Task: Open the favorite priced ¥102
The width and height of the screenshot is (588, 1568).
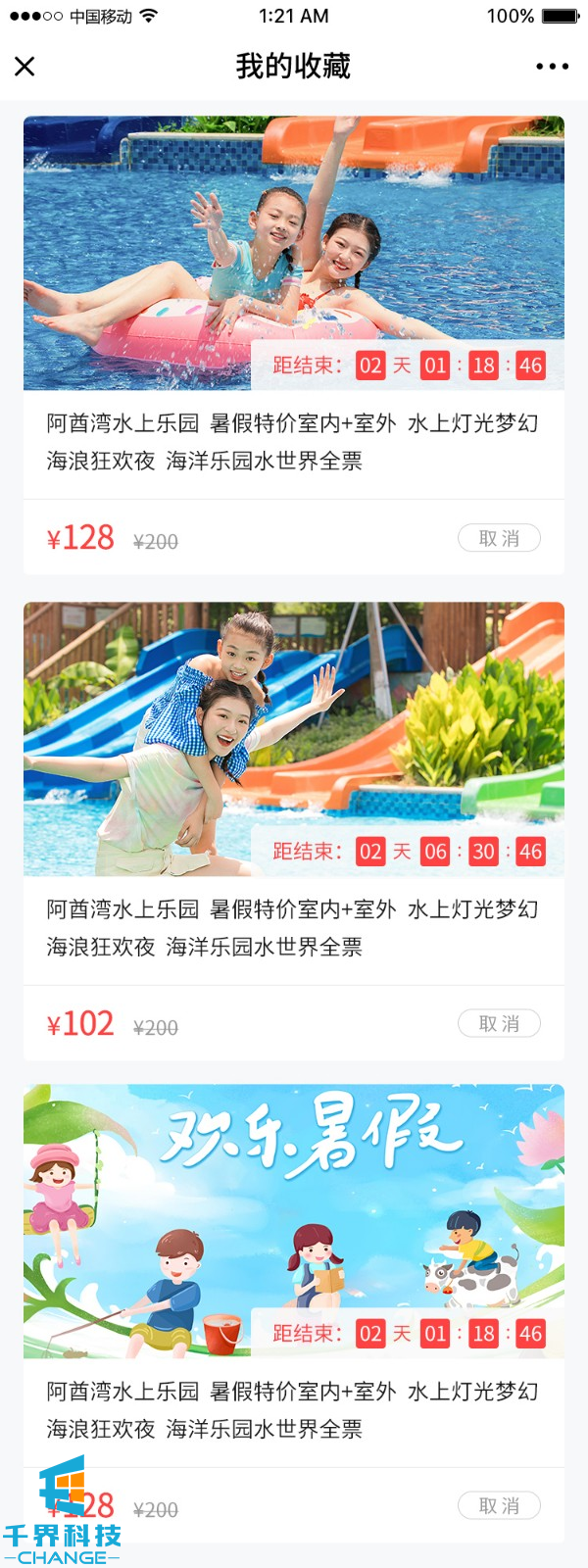Action: [x=294, y=739]
